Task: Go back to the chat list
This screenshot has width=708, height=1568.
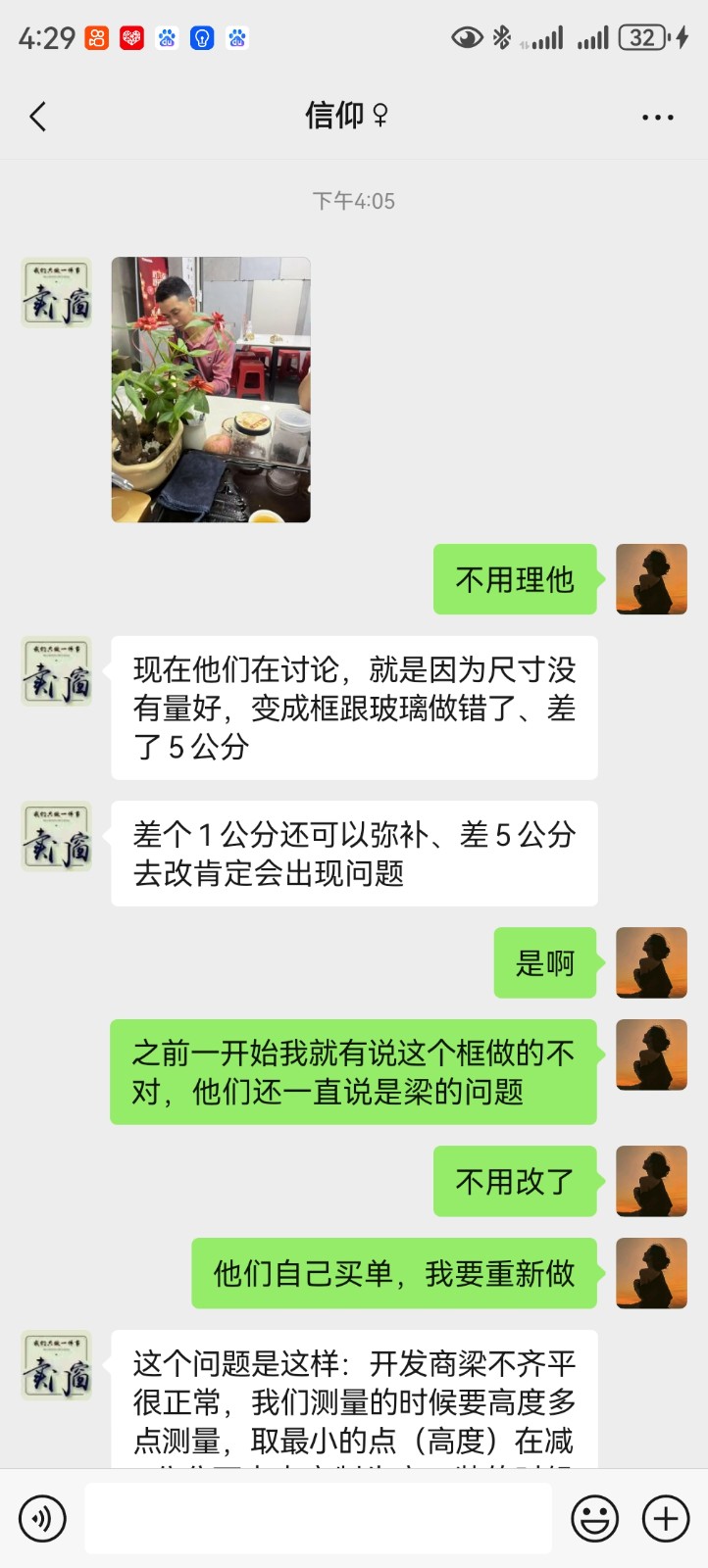Action: coord(38,118)
